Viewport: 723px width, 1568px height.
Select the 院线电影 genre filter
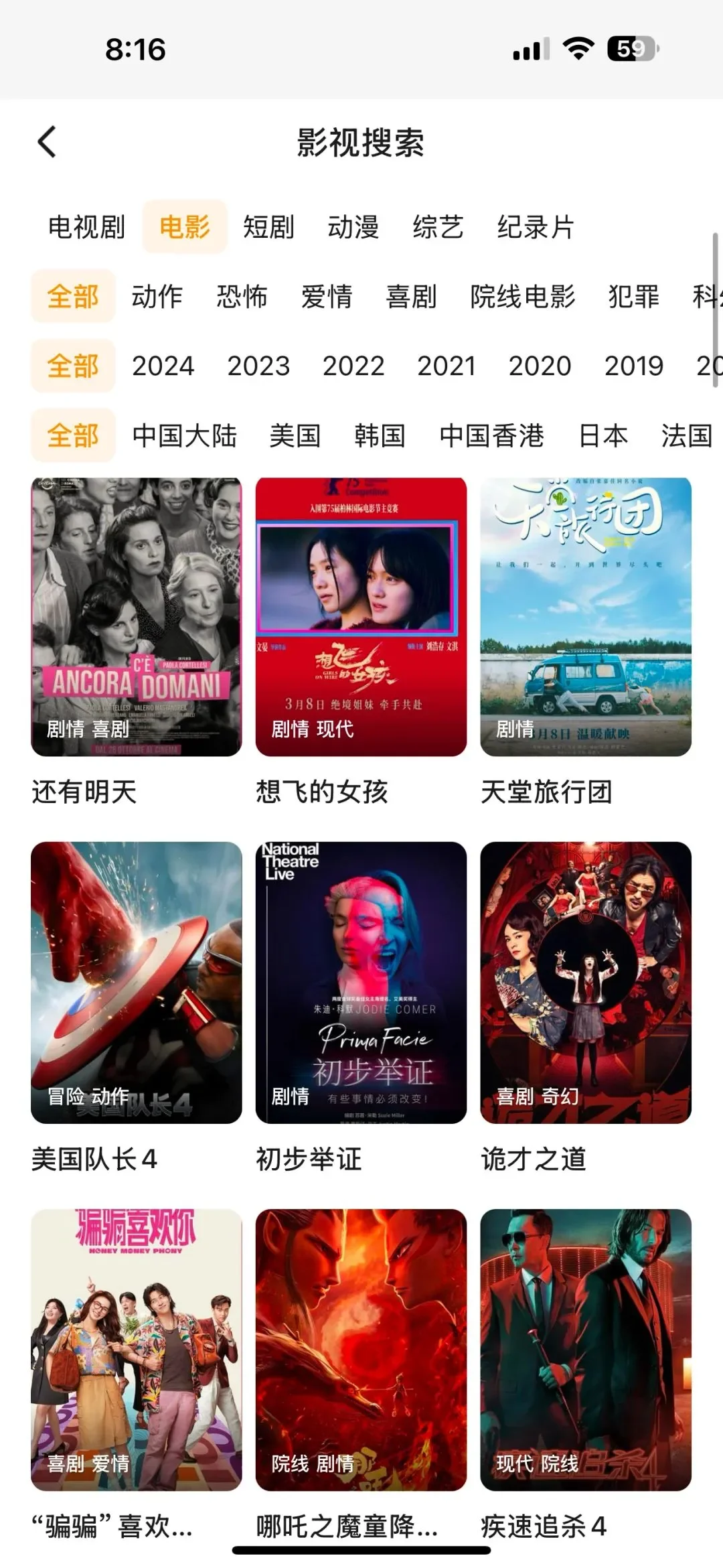[523, 296]
